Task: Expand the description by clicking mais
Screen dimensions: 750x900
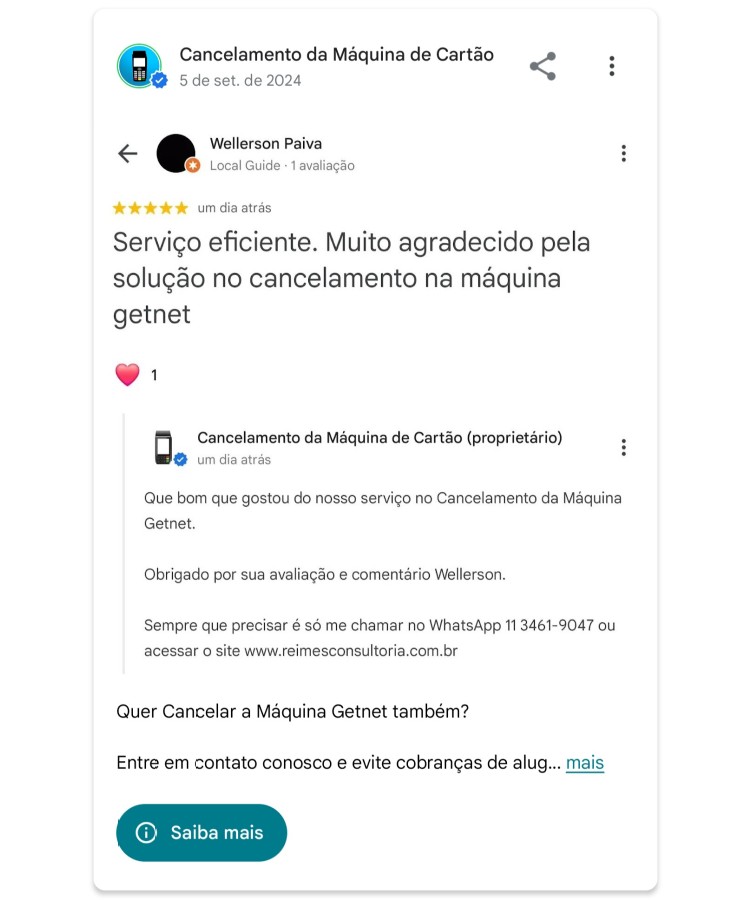Action: point(584,762)
